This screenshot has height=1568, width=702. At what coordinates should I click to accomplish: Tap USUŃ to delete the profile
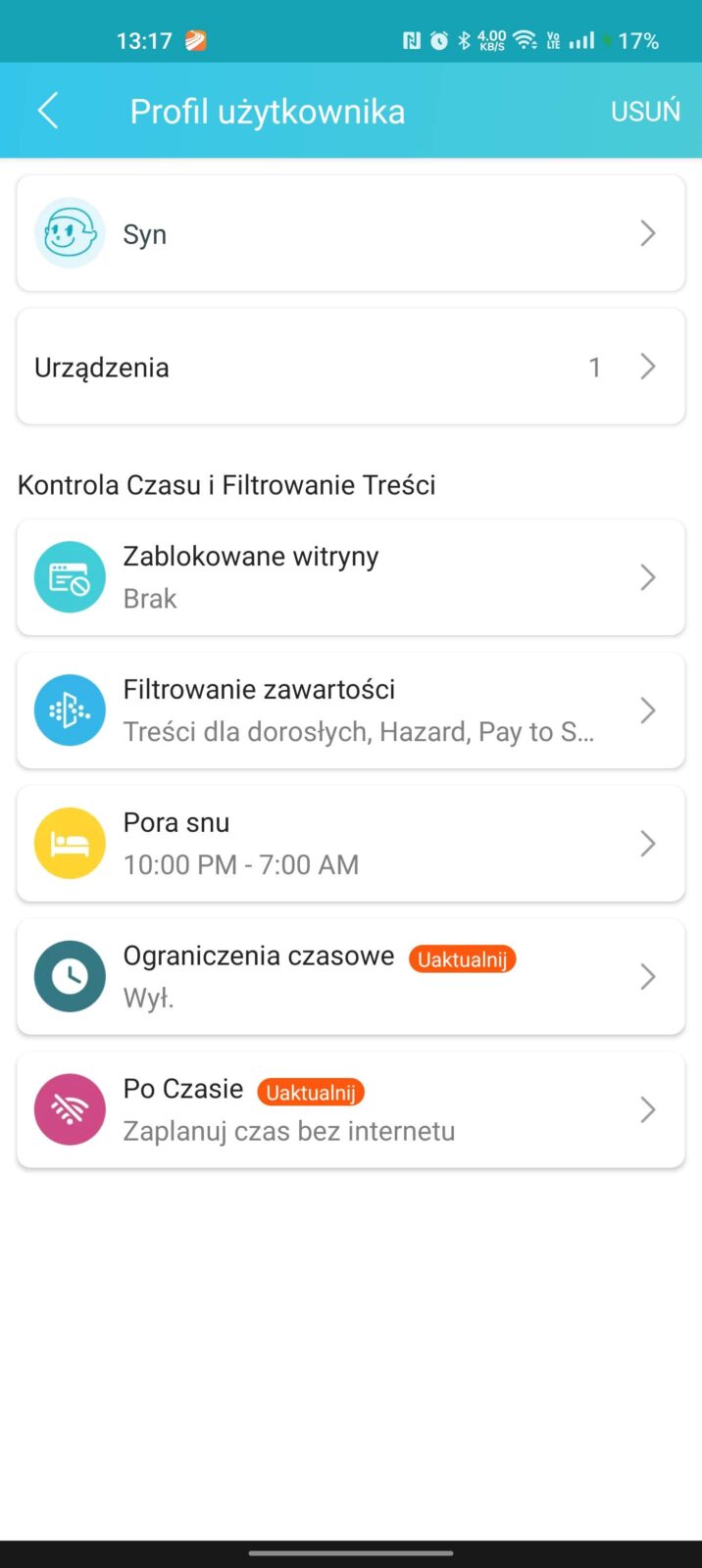click(x=645, y=111)
